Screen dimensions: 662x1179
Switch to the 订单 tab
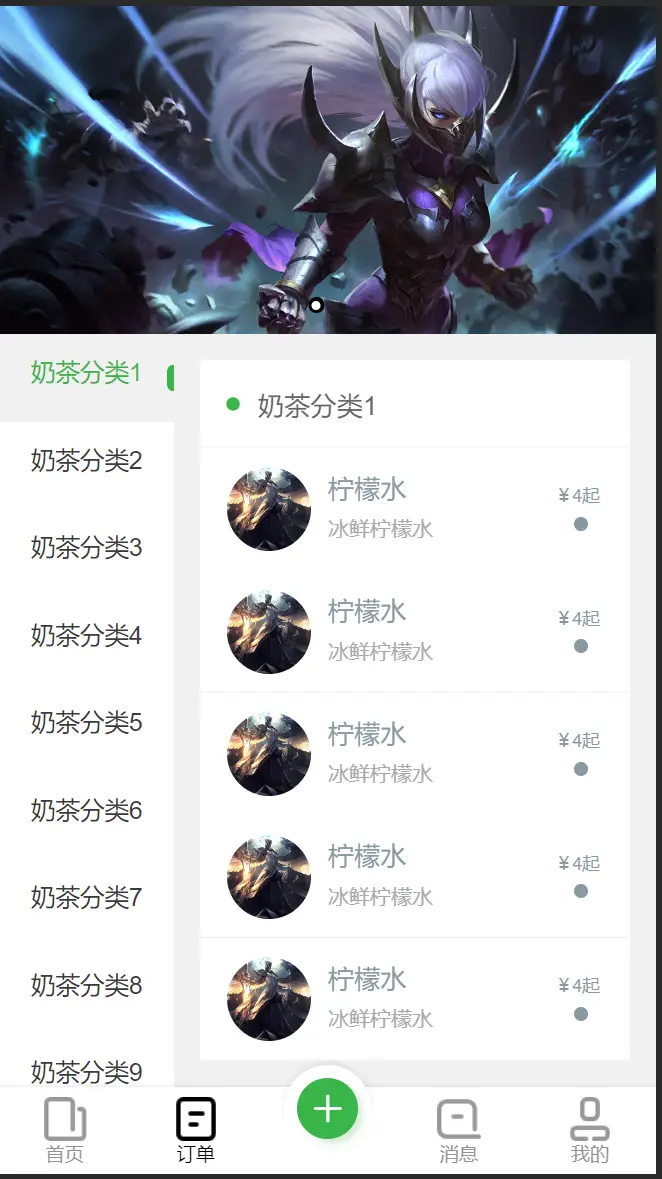195,1131
